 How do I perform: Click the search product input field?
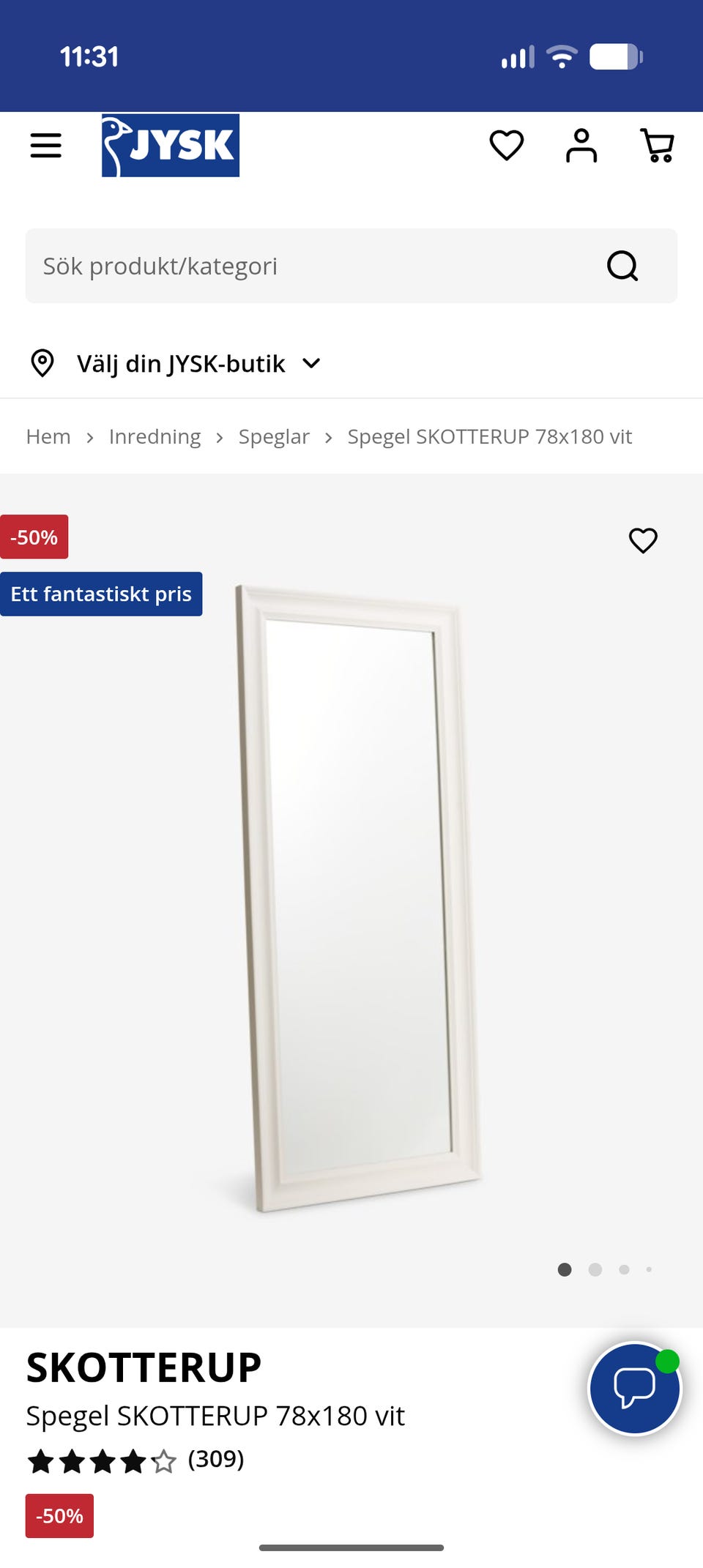click(293, 265)
